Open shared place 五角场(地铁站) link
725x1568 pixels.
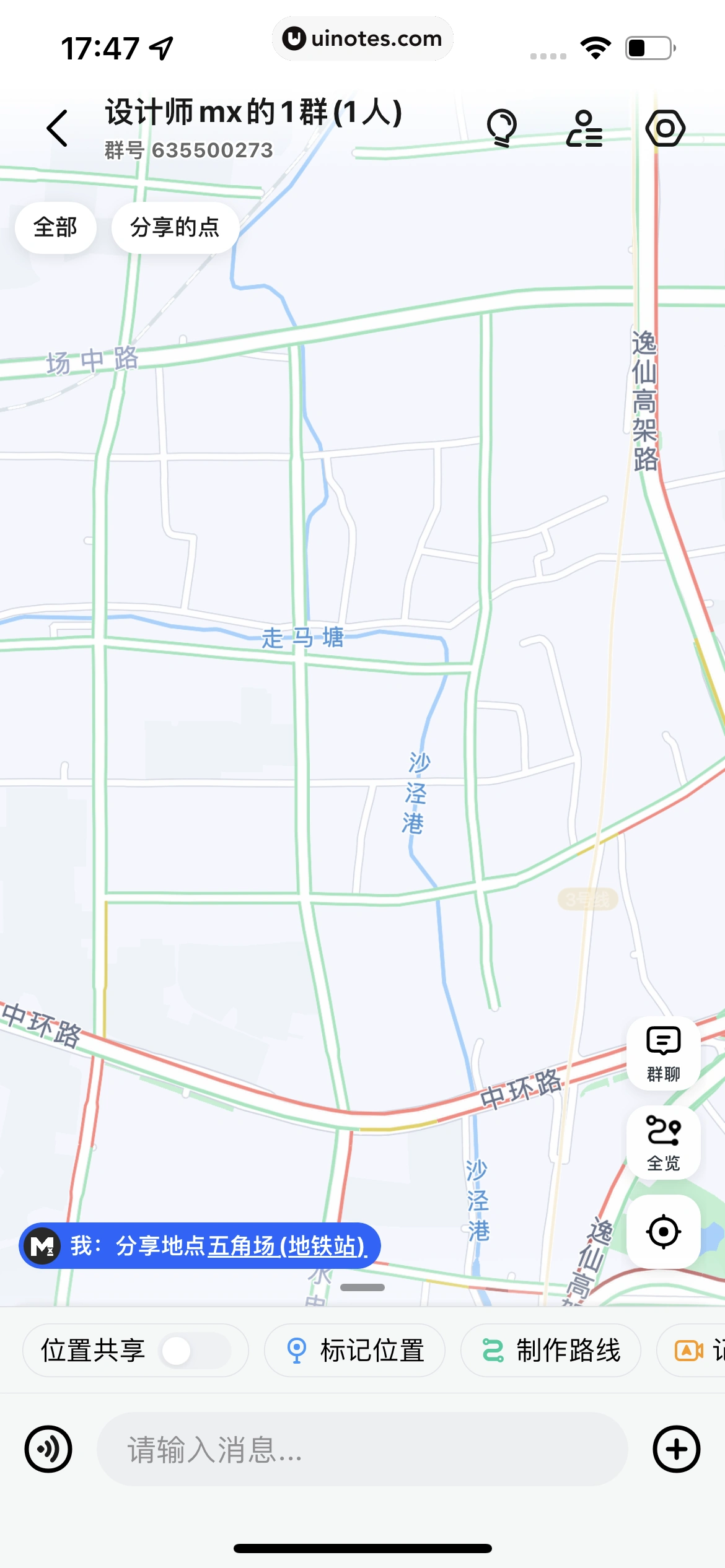click(286, 1246)
